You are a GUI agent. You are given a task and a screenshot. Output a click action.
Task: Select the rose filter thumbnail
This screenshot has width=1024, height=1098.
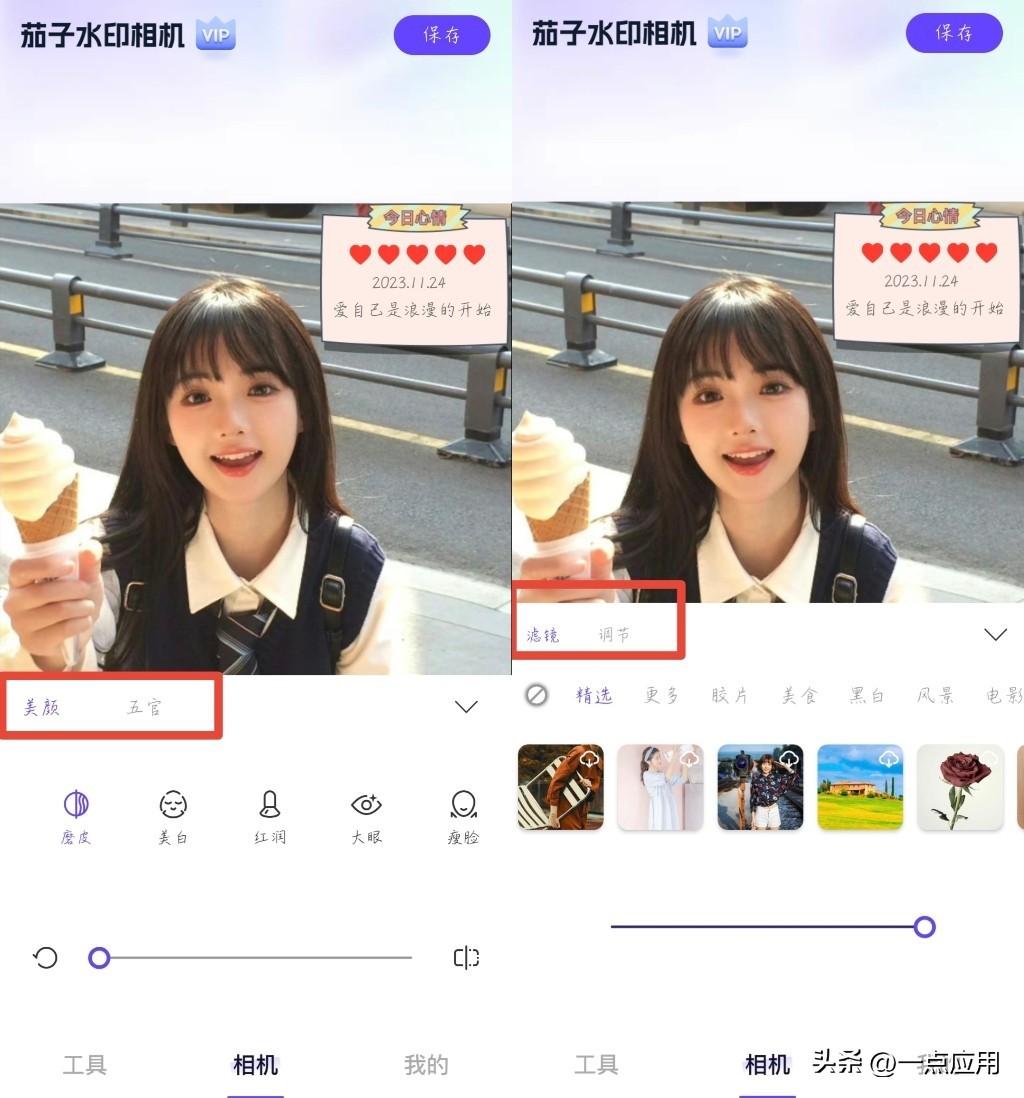(x=959, y=787)
